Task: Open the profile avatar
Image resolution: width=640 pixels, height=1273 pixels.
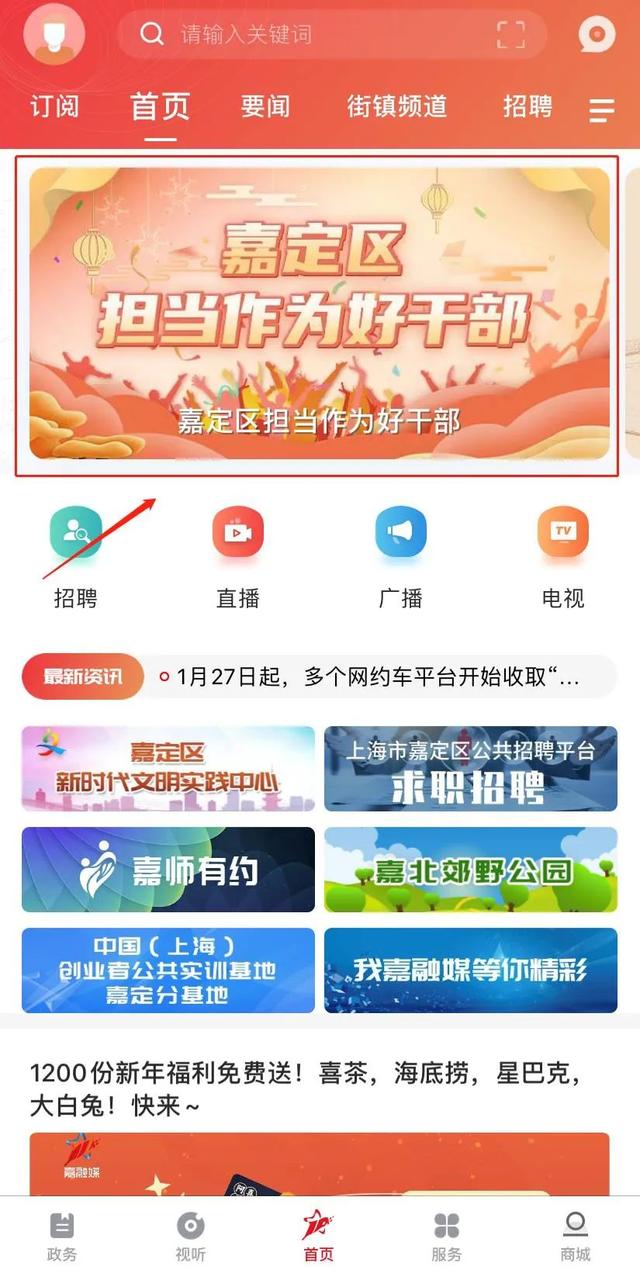Action: click(54, 34)
